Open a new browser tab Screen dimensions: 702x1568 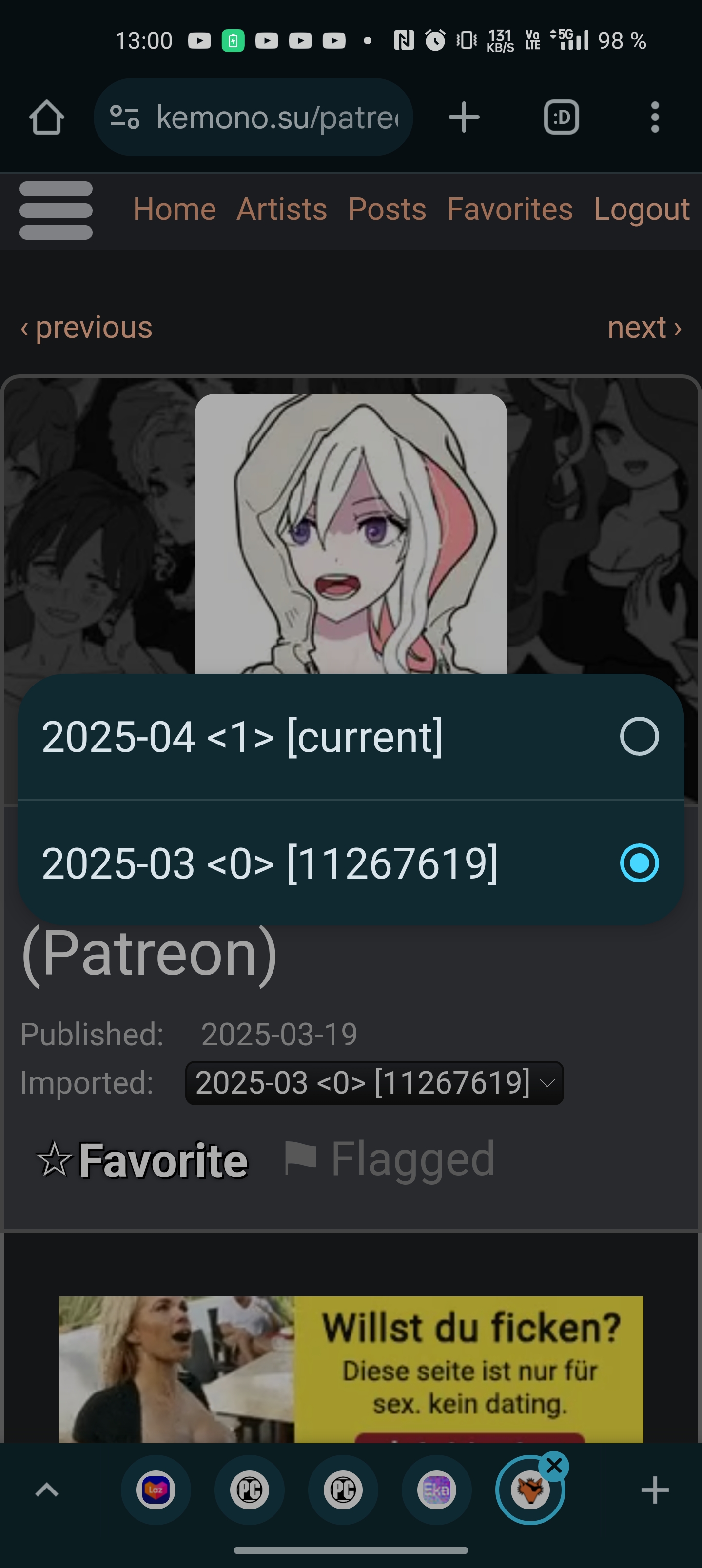click(464, 117)
